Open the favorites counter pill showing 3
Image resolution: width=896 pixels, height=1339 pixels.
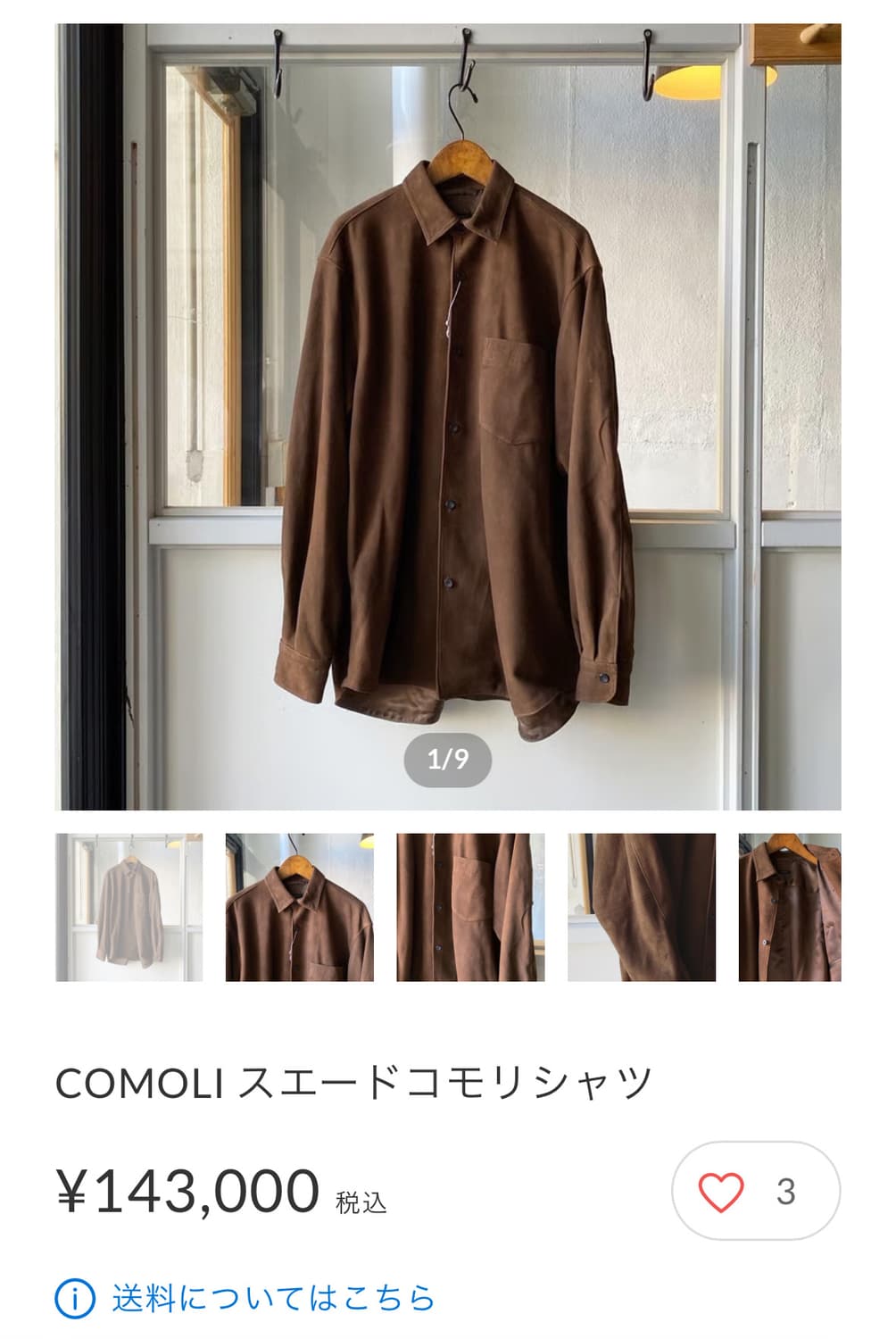[x=750, y=1189]
